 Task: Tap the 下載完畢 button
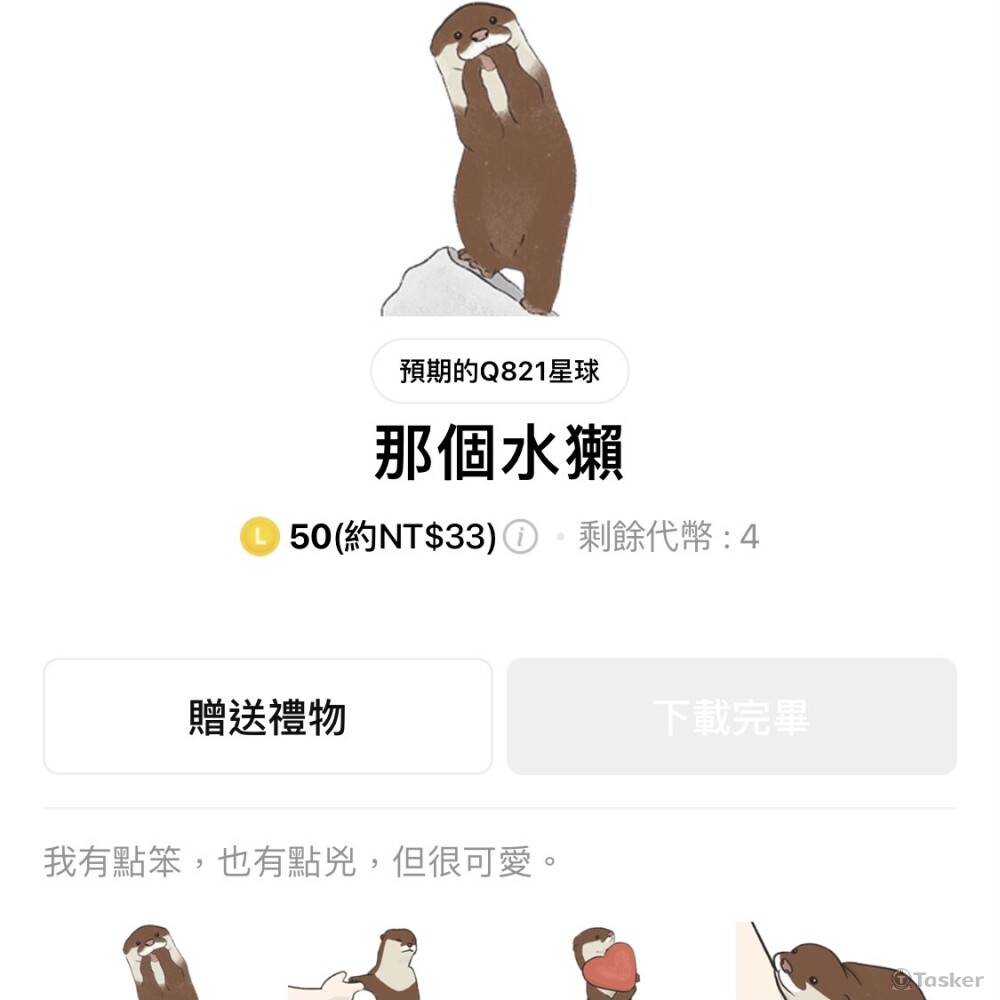[x=731, y=716]
